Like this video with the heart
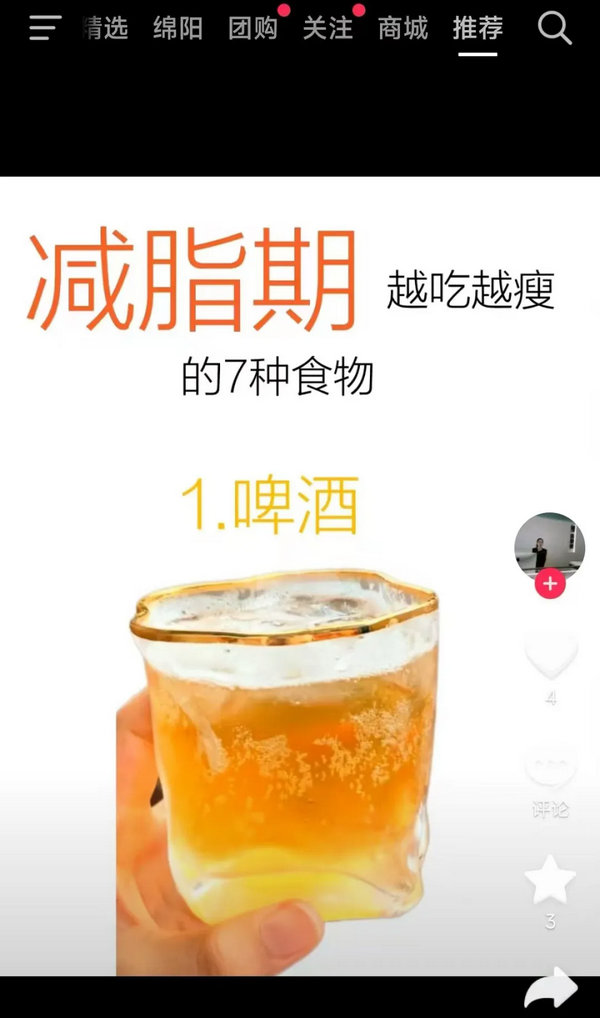The image size is (600, 1018). [x=550, y=656]
